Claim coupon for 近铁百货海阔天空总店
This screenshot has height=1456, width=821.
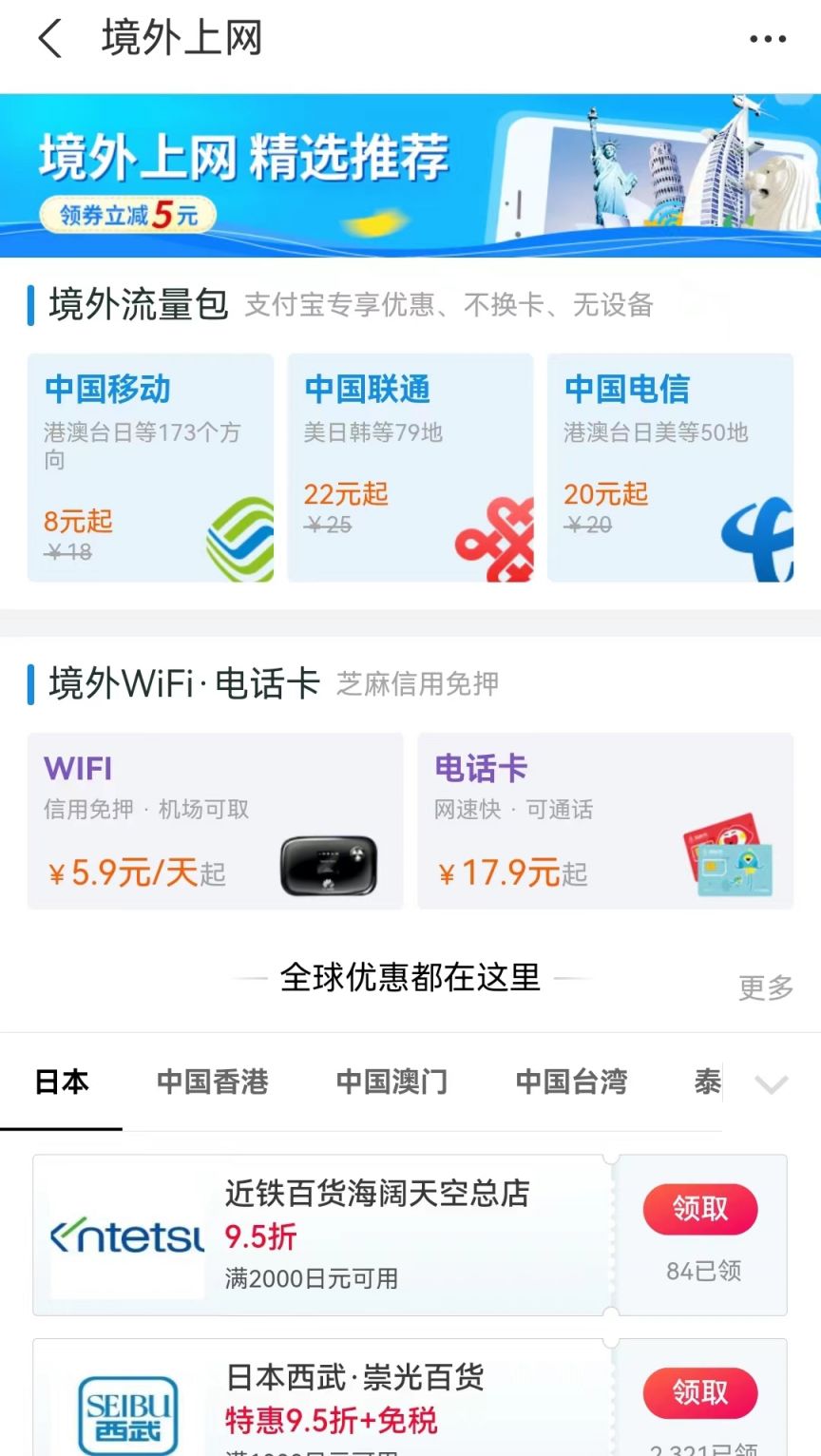[699, 1209]
